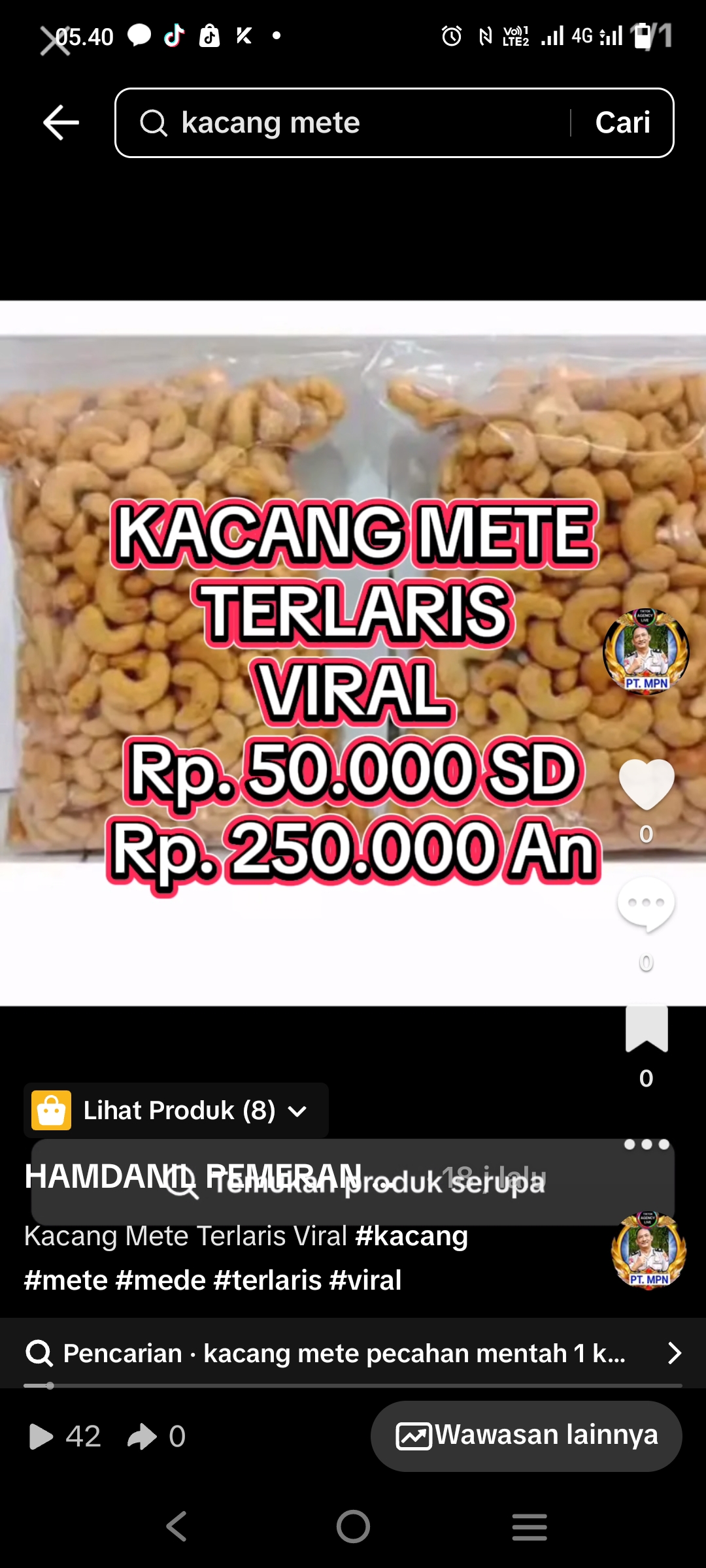Bookmark this video
Screen dimensions: 706x1568
[646, 1029]
